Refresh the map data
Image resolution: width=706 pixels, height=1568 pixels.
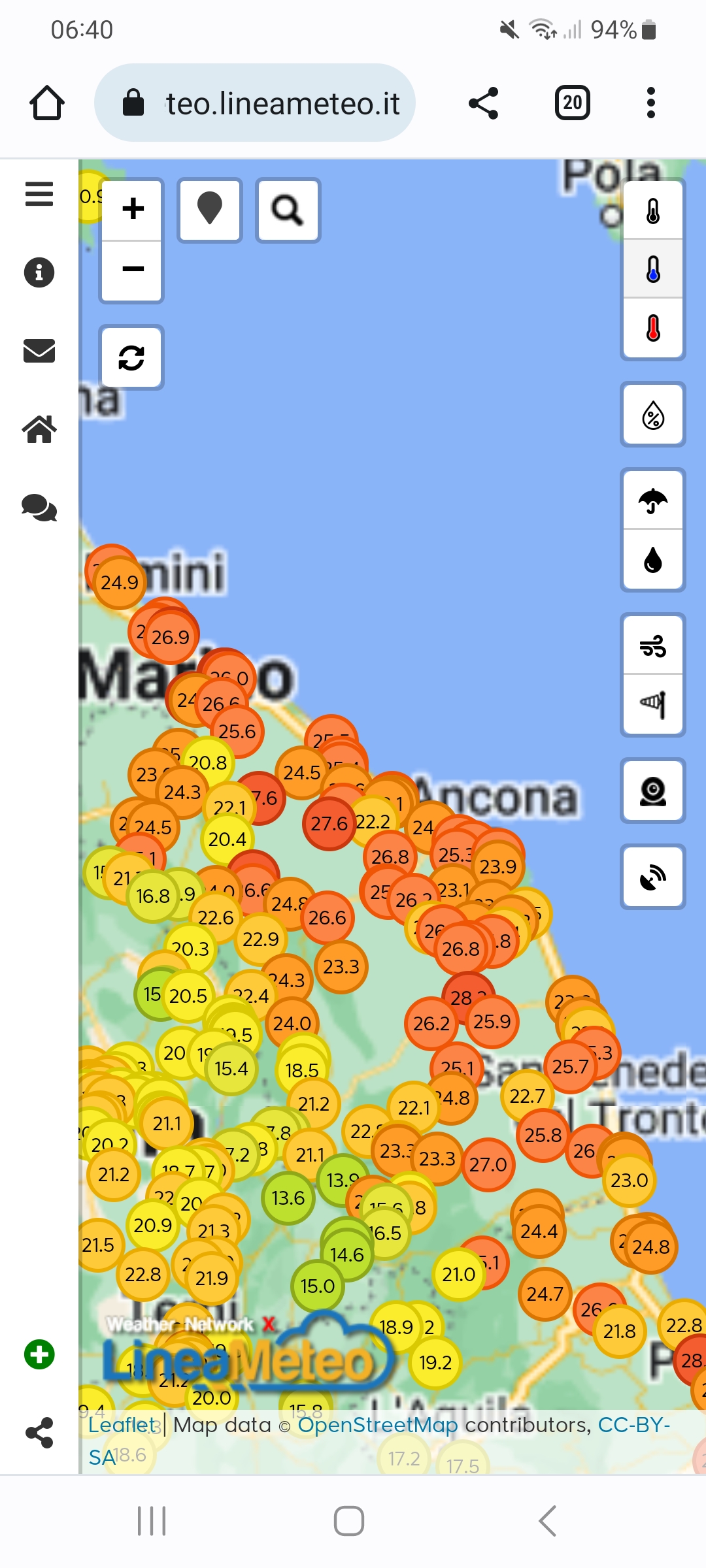tap(131, 357)
